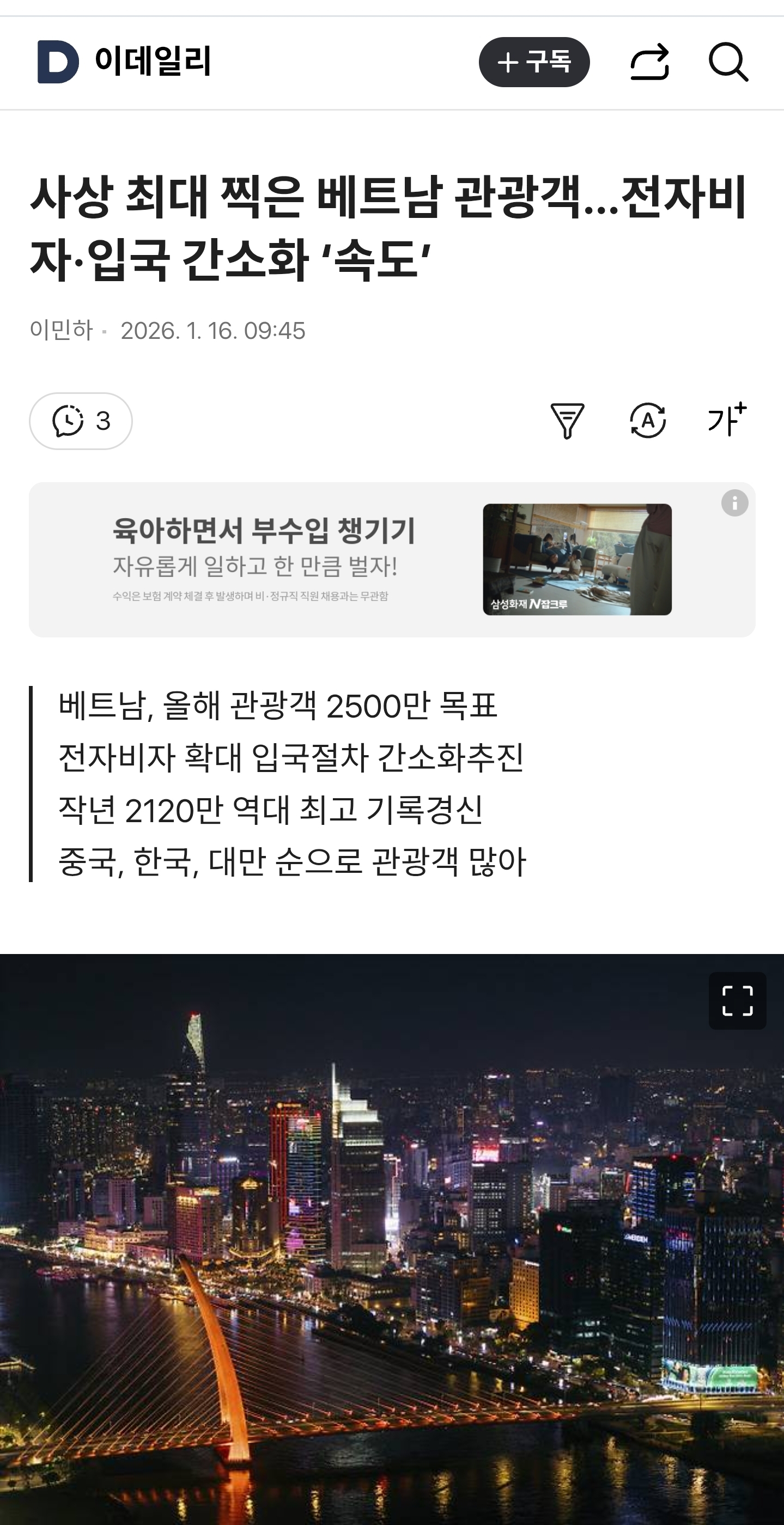Screen dimensions: 784x1525
Task: Open the translation icon
Action: click(x=648, y=421)
